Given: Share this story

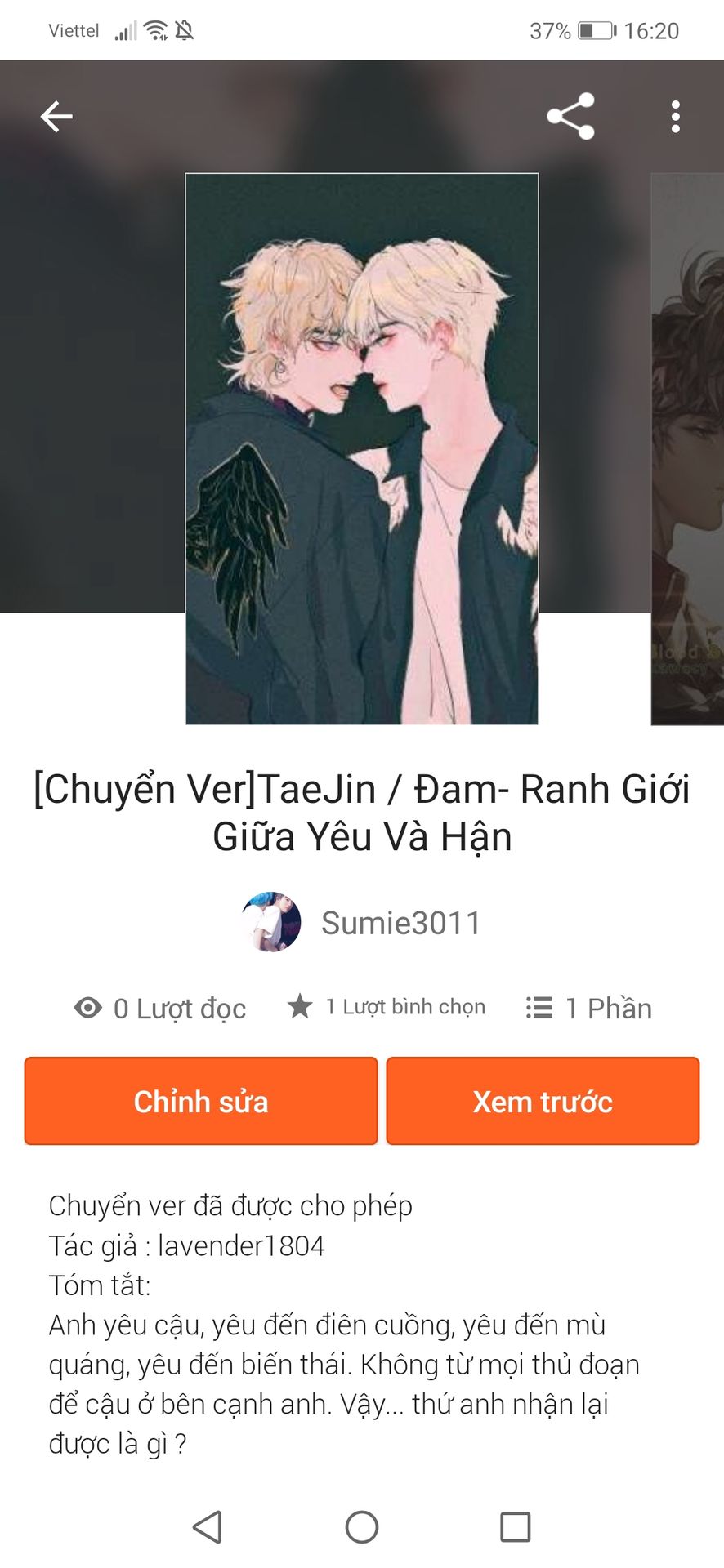Looking at the screenshot, I should point(570,116).
